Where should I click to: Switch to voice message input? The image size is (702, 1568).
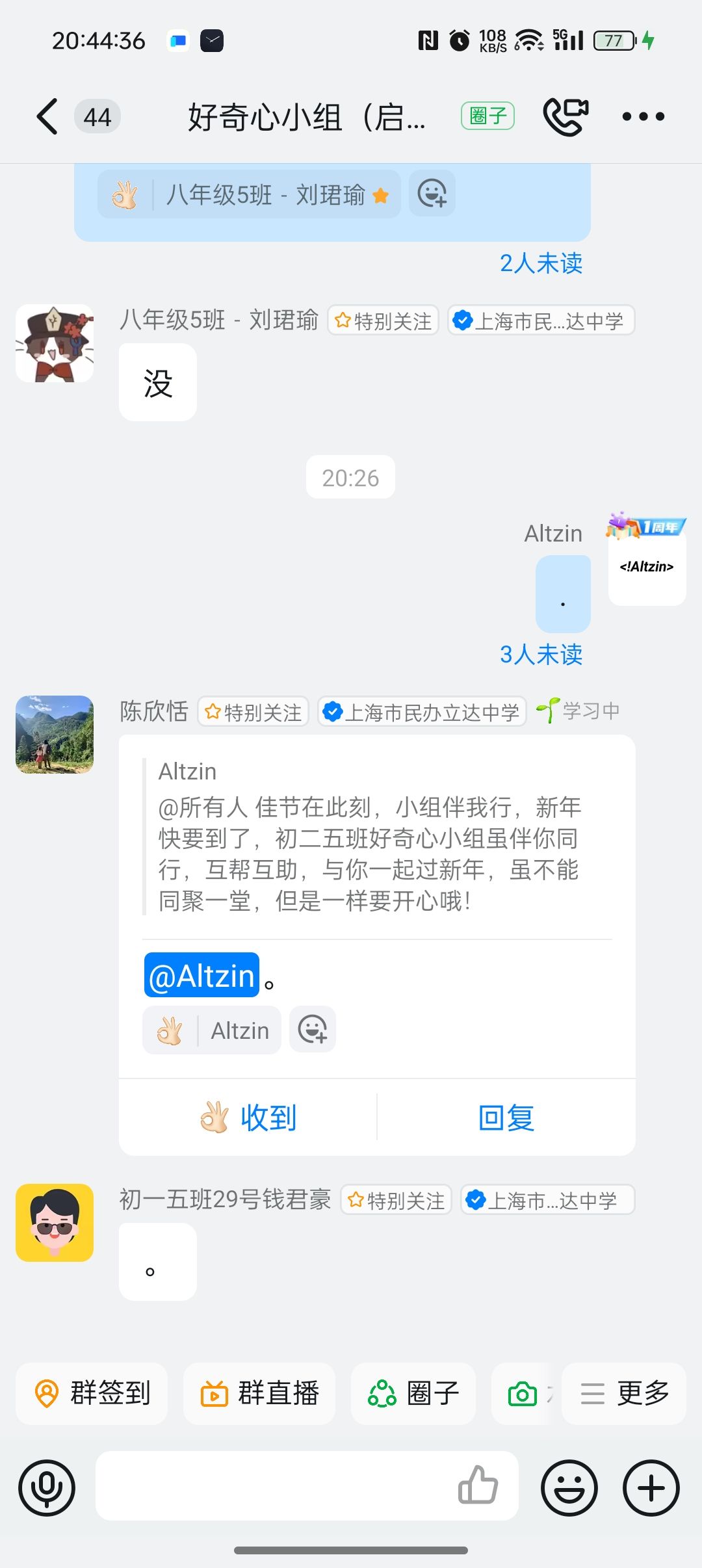[x=47, y=1488]
